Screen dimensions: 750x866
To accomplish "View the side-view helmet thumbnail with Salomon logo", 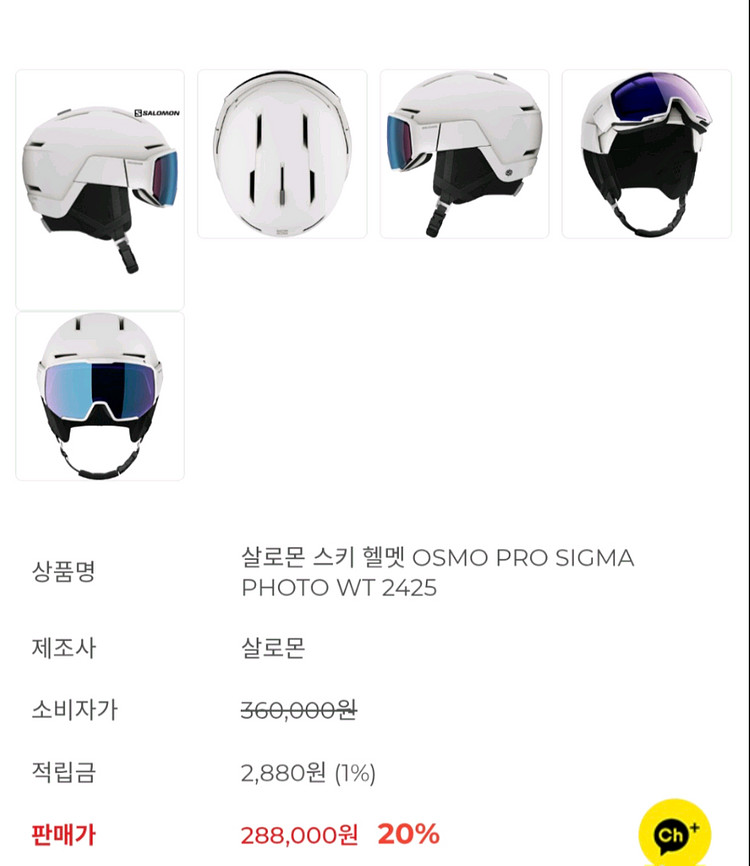I will [x=100, y=189].
